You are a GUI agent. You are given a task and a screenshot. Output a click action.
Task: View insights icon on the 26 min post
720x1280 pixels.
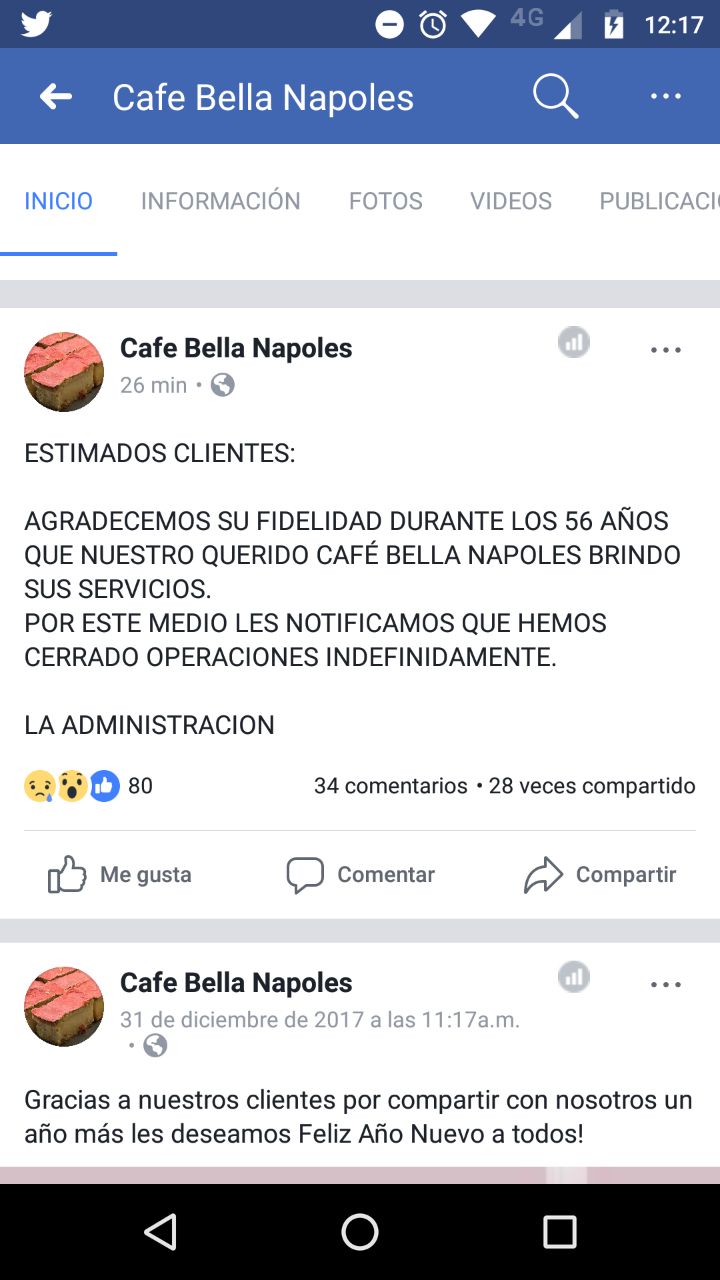point(574,343)
